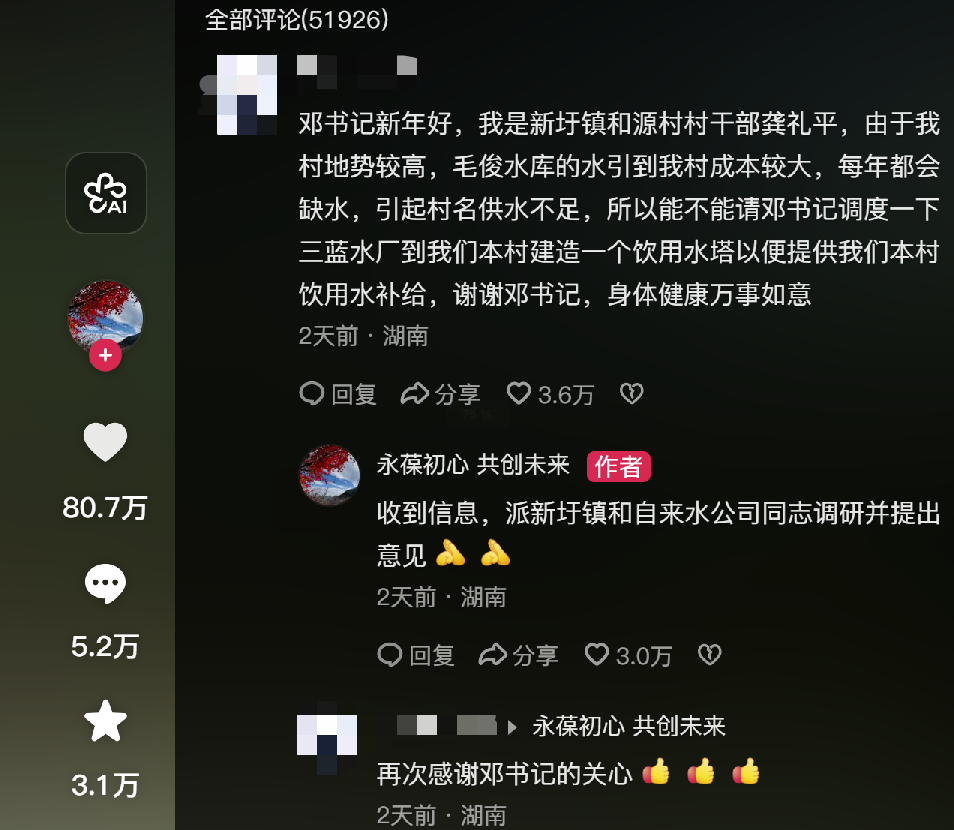
Task: Dislike the comment with 3.6万 likes
Action: 631,394
